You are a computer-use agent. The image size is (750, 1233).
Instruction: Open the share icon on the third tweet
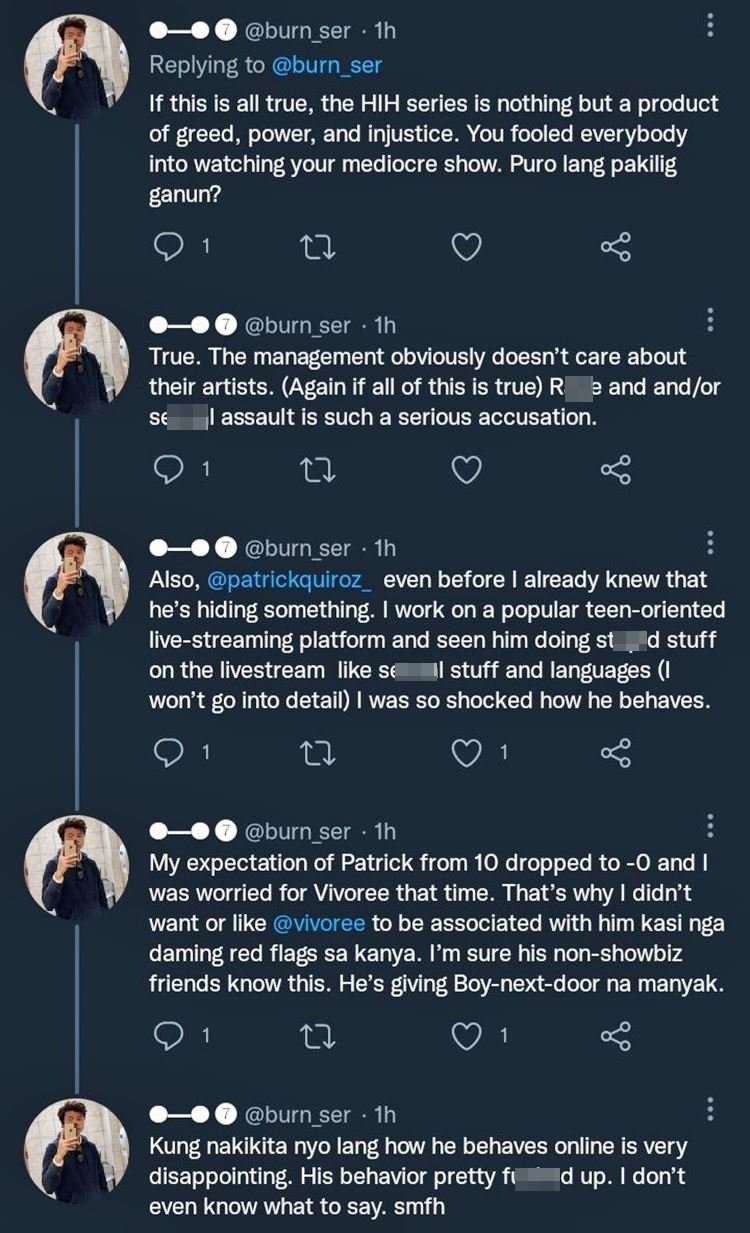[x=615, y=751]
